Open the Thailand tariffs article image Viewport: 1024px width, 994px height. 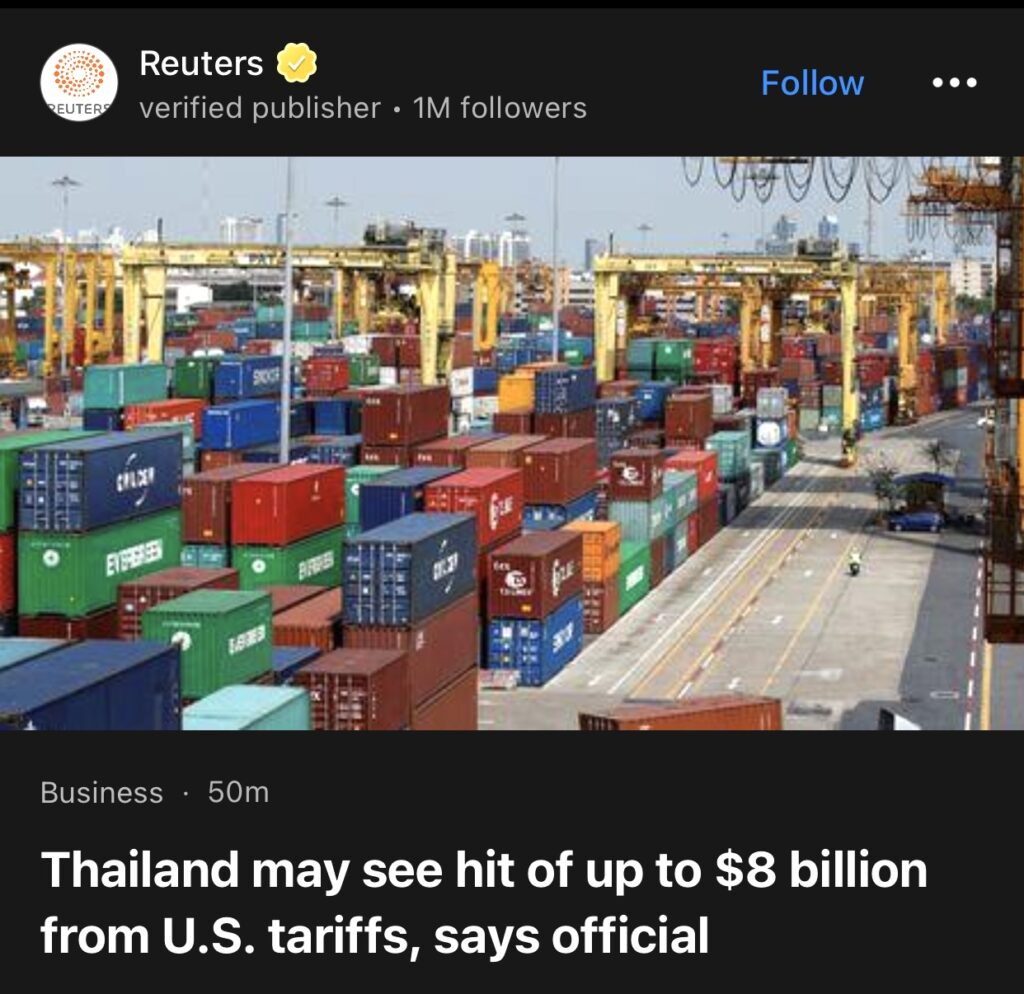[512, 443]
